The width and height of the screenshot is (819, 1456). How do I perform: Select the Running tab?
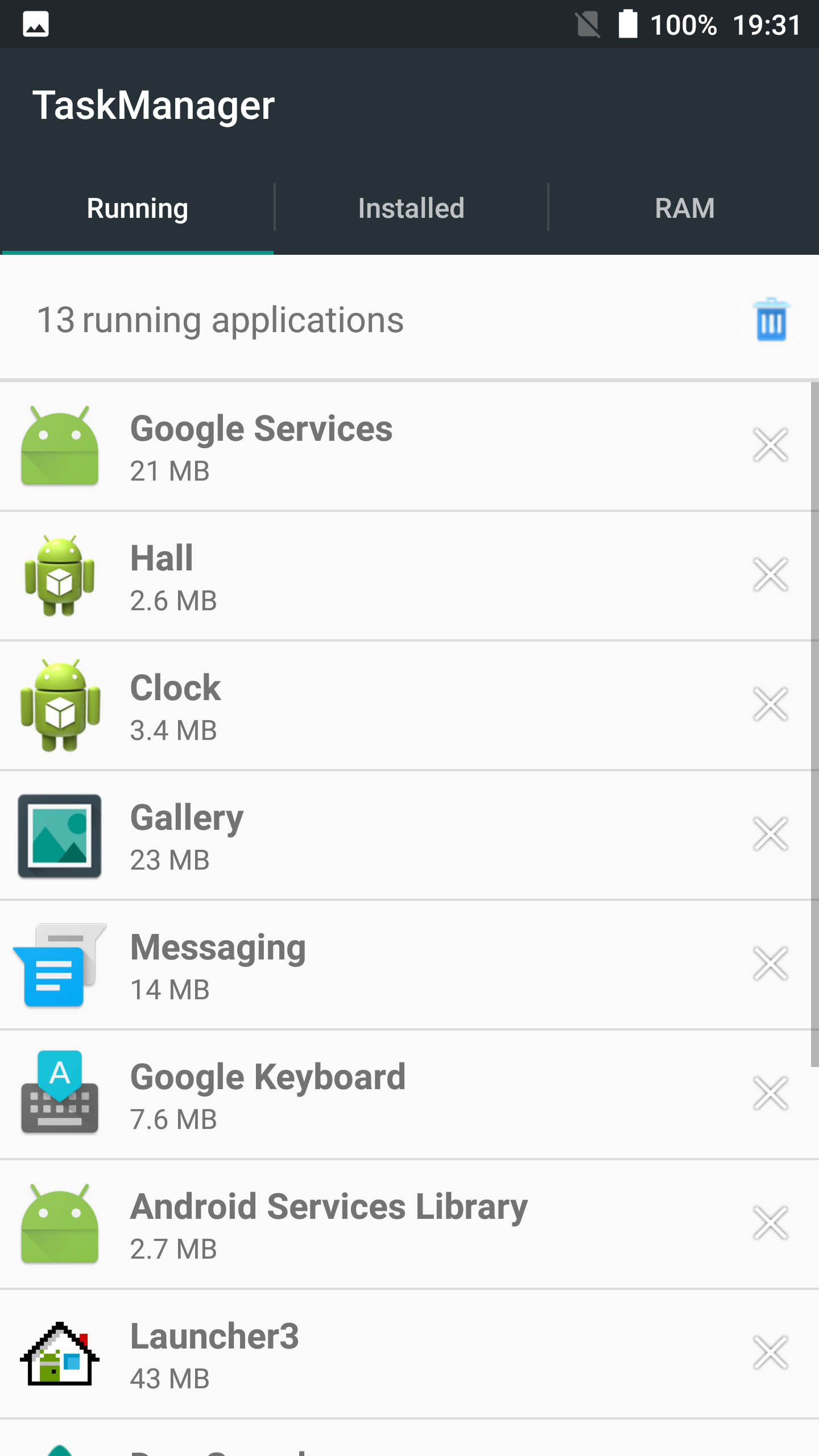click(x=137, y=208)
